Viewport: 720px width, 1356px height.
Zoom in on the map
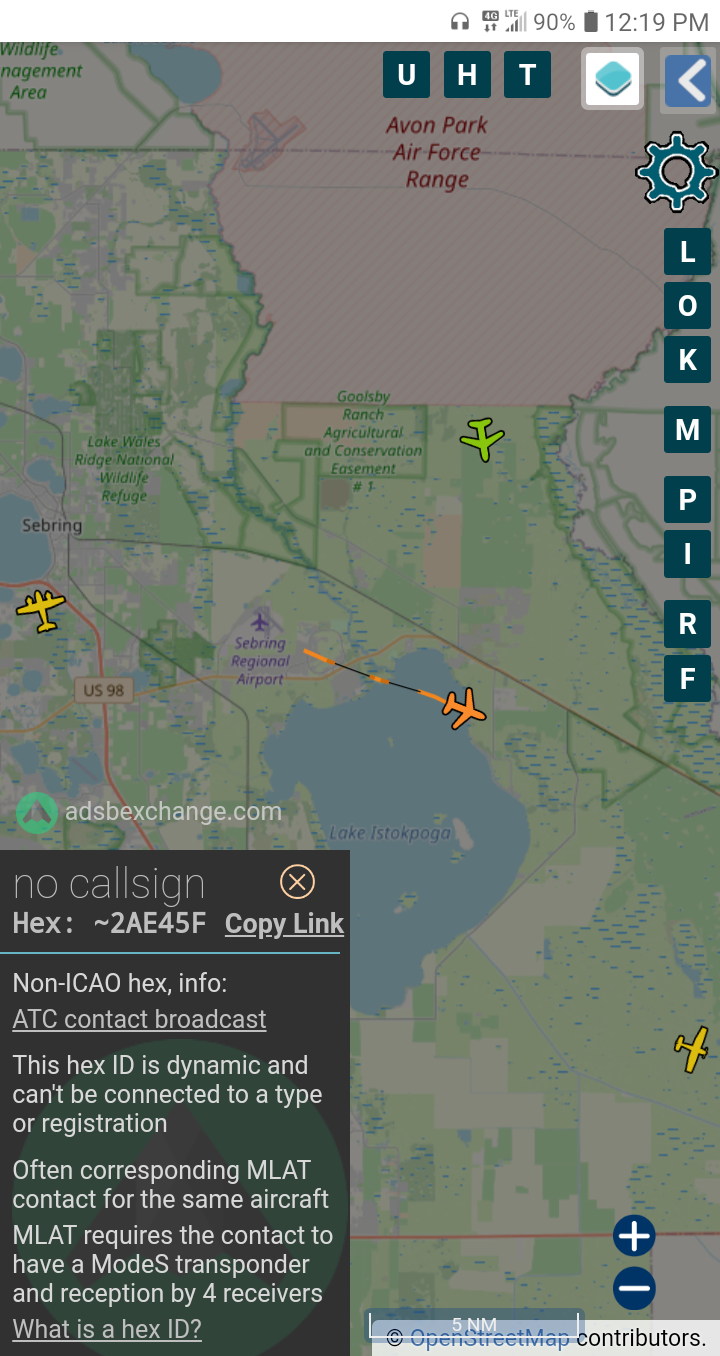click(634, 1236)
